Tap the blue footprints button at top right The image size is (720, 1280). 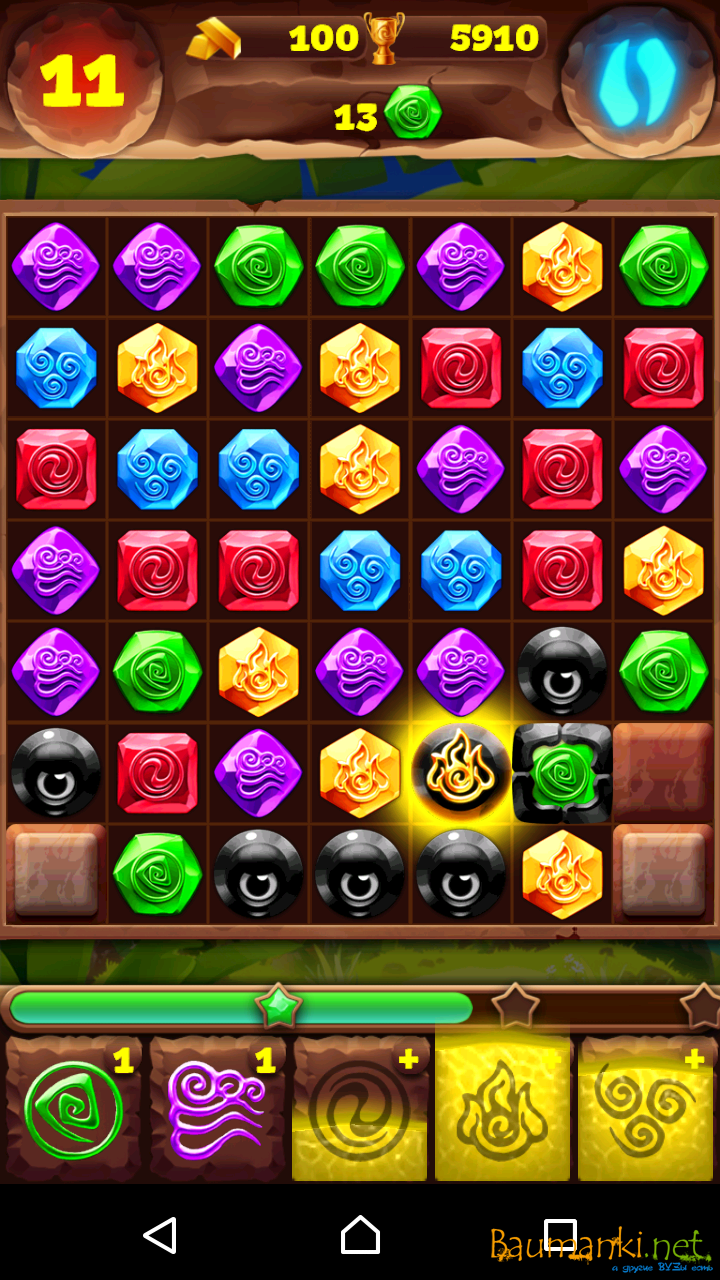click(x=637, y=79)
